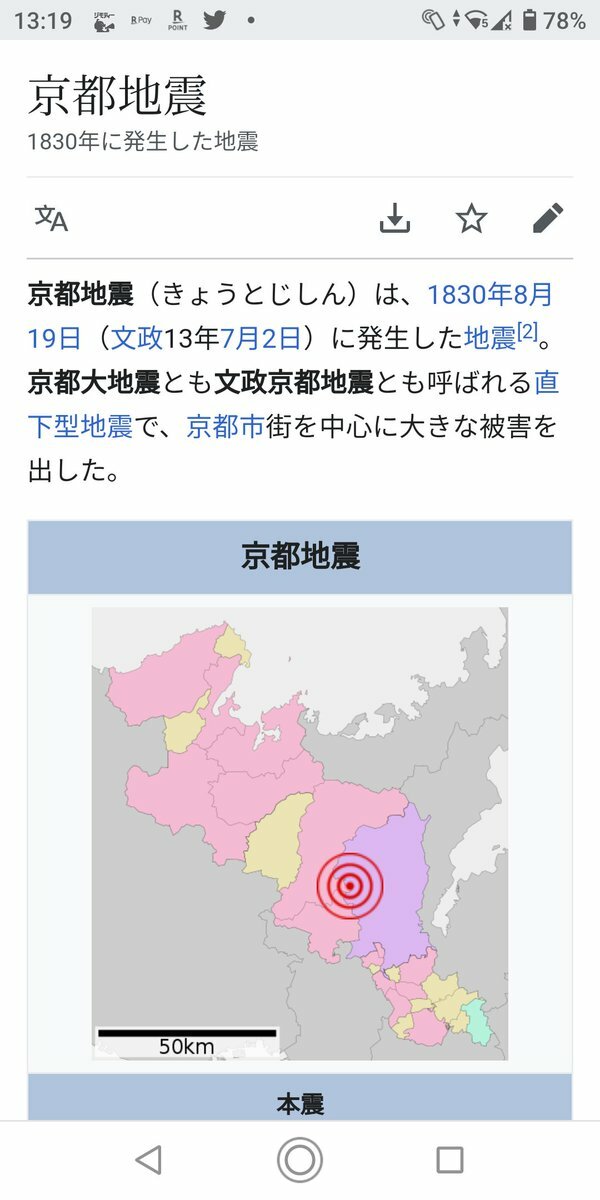
Task: Edit the article with pencil icon
Action: (548, 218)
